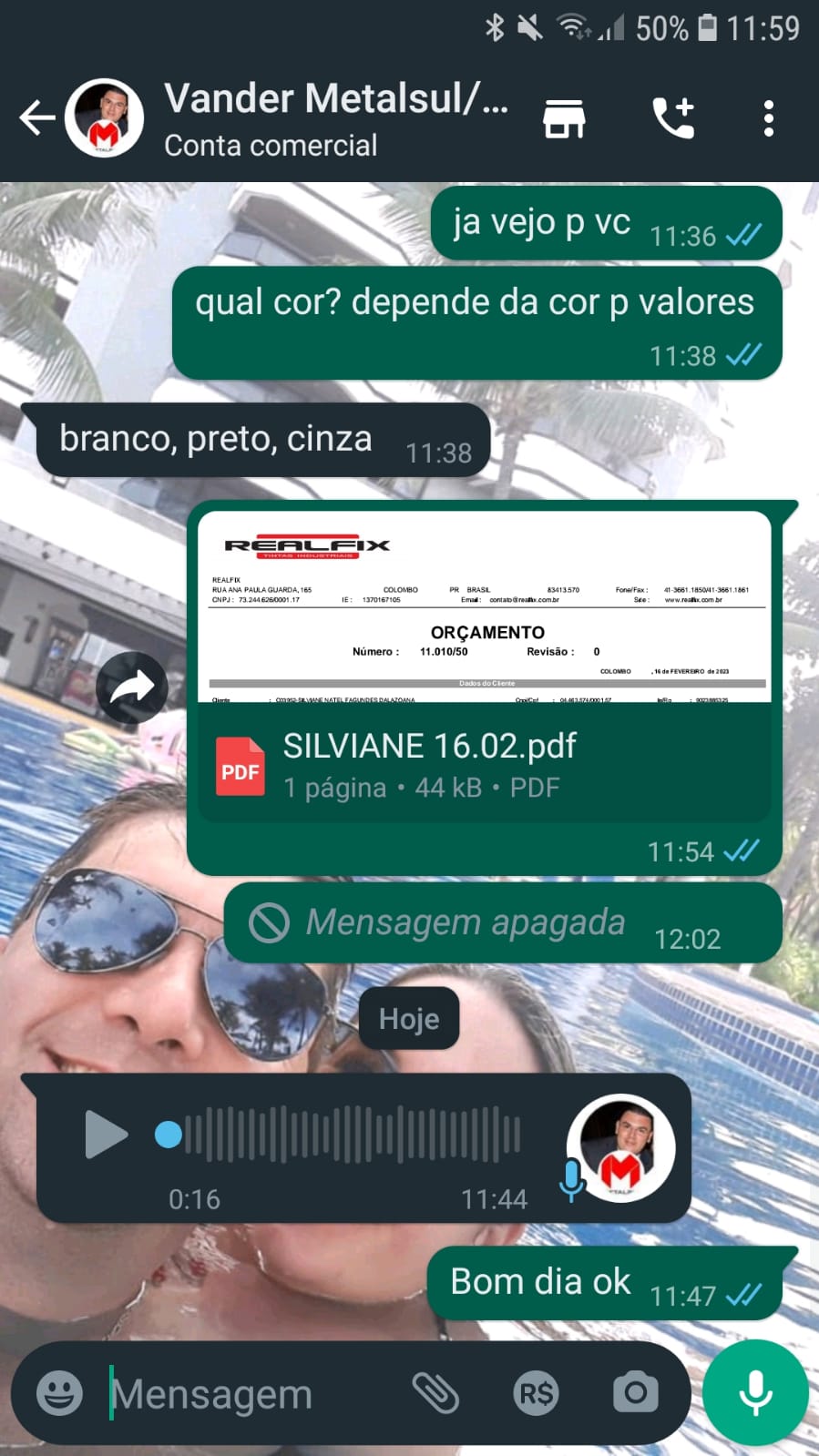
Task: Start a call with Vander Metalsul
Action: click(x=673, y=118)
